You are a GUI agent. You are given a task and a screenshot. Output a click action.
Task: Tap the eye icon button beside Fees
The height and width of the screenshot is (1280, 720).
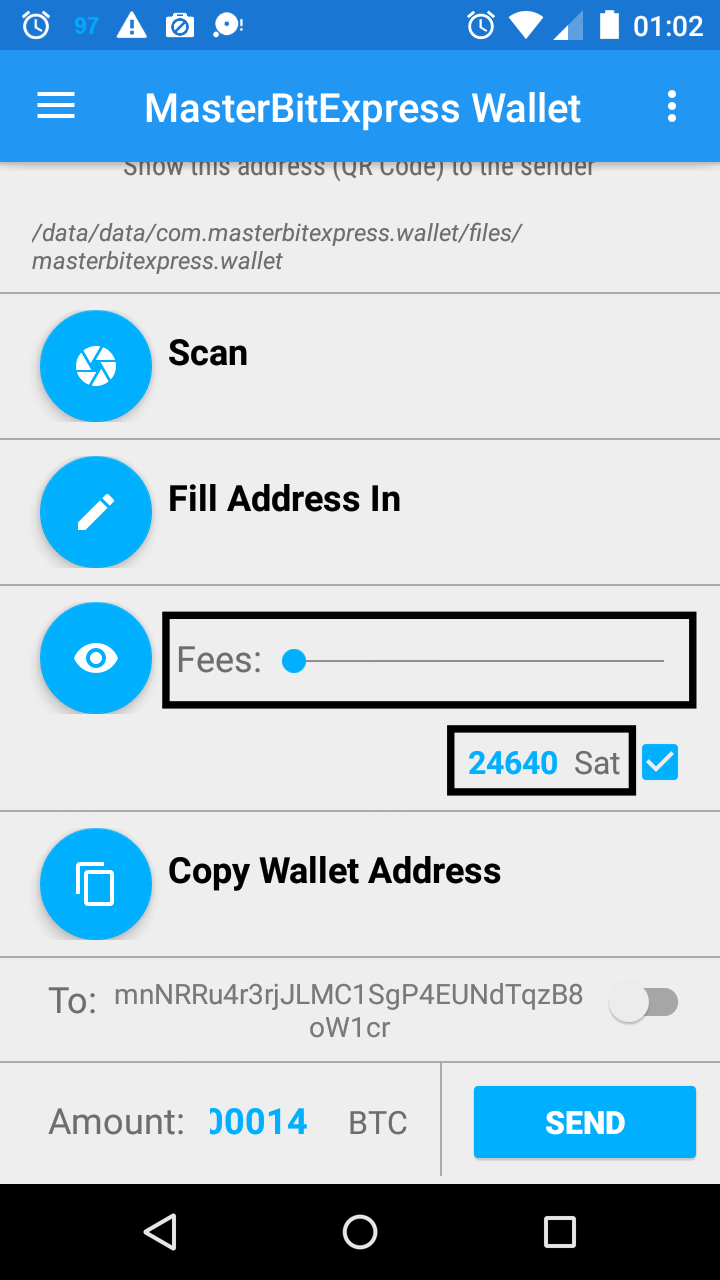coord(96,658)
